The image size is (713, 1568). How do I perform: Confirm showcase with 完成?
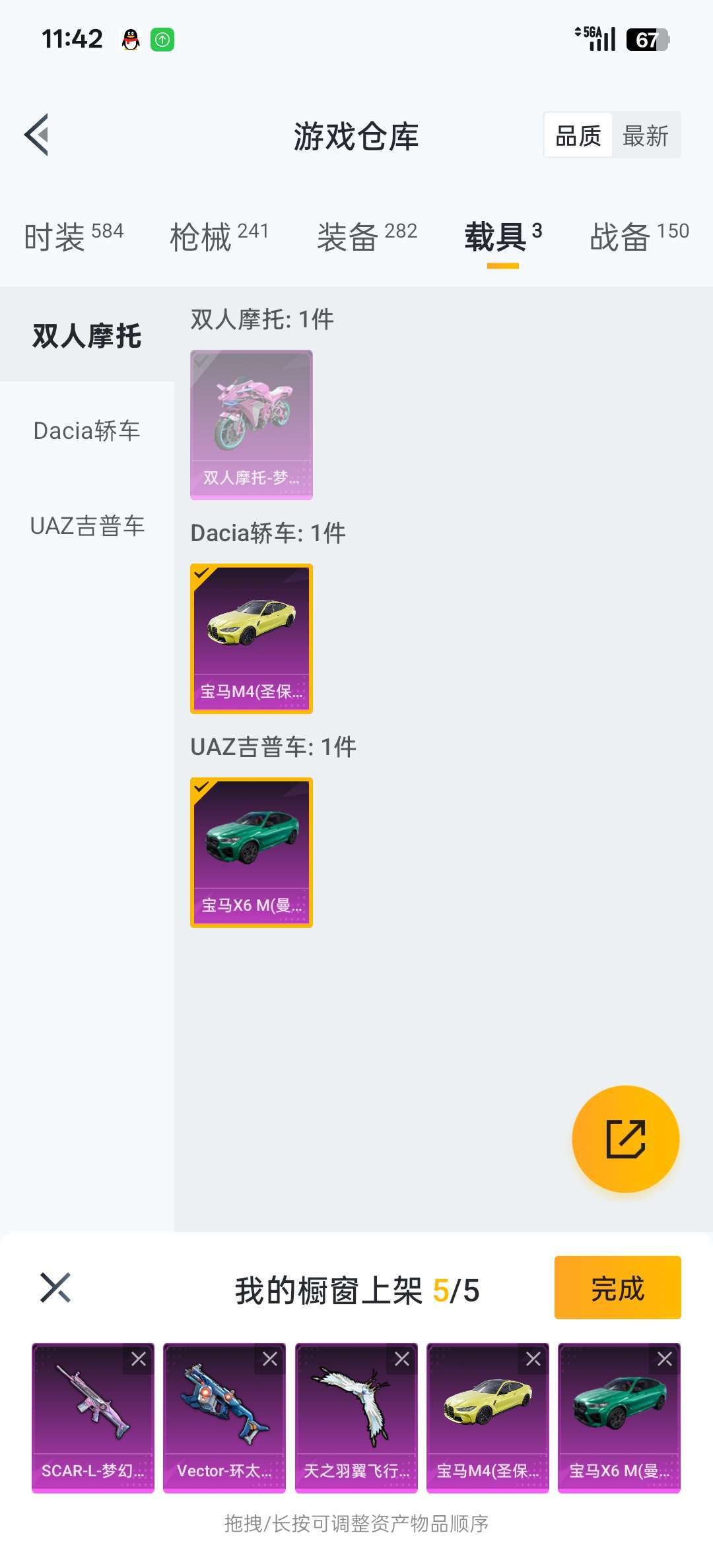pos(617,1288)
